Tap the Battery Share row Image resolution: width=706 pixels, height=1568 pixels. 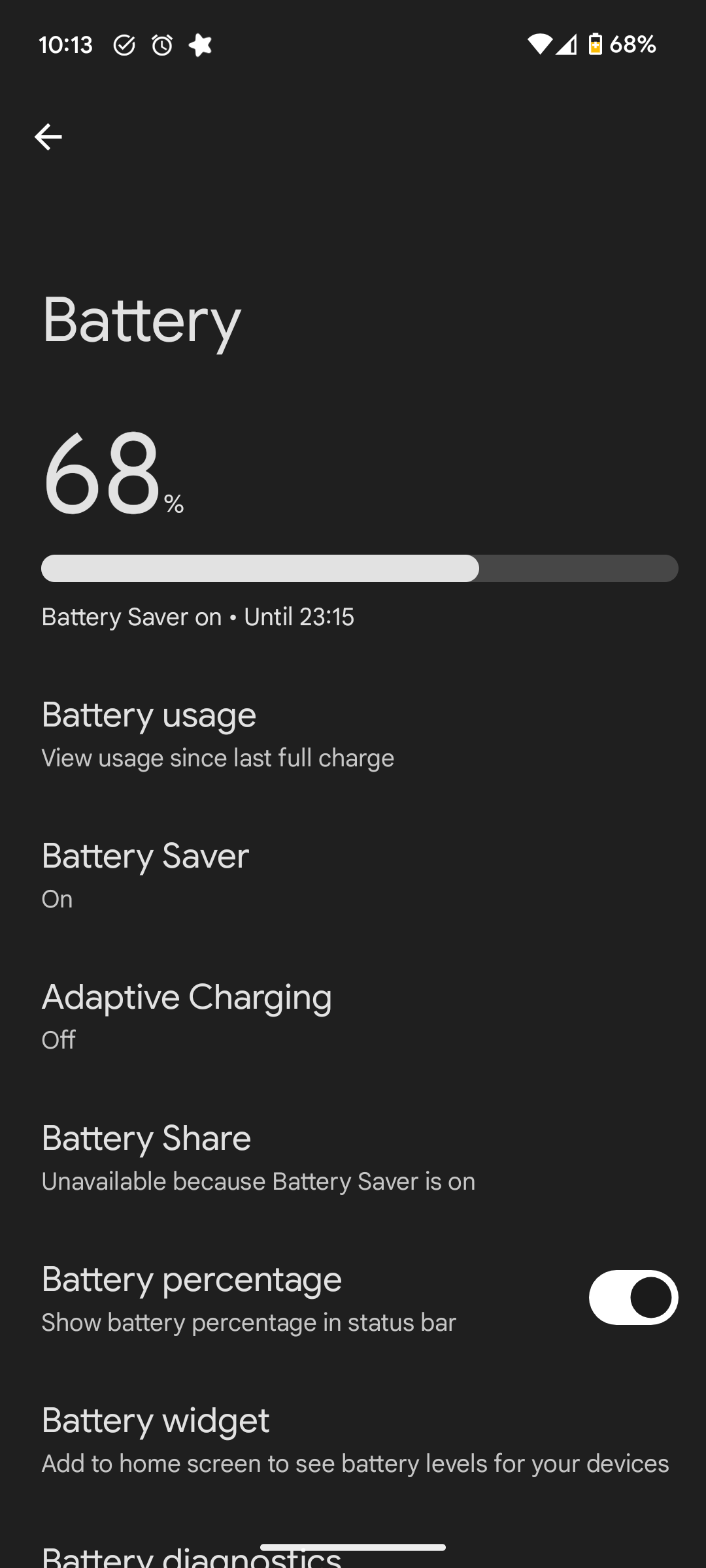point(258,1158)
